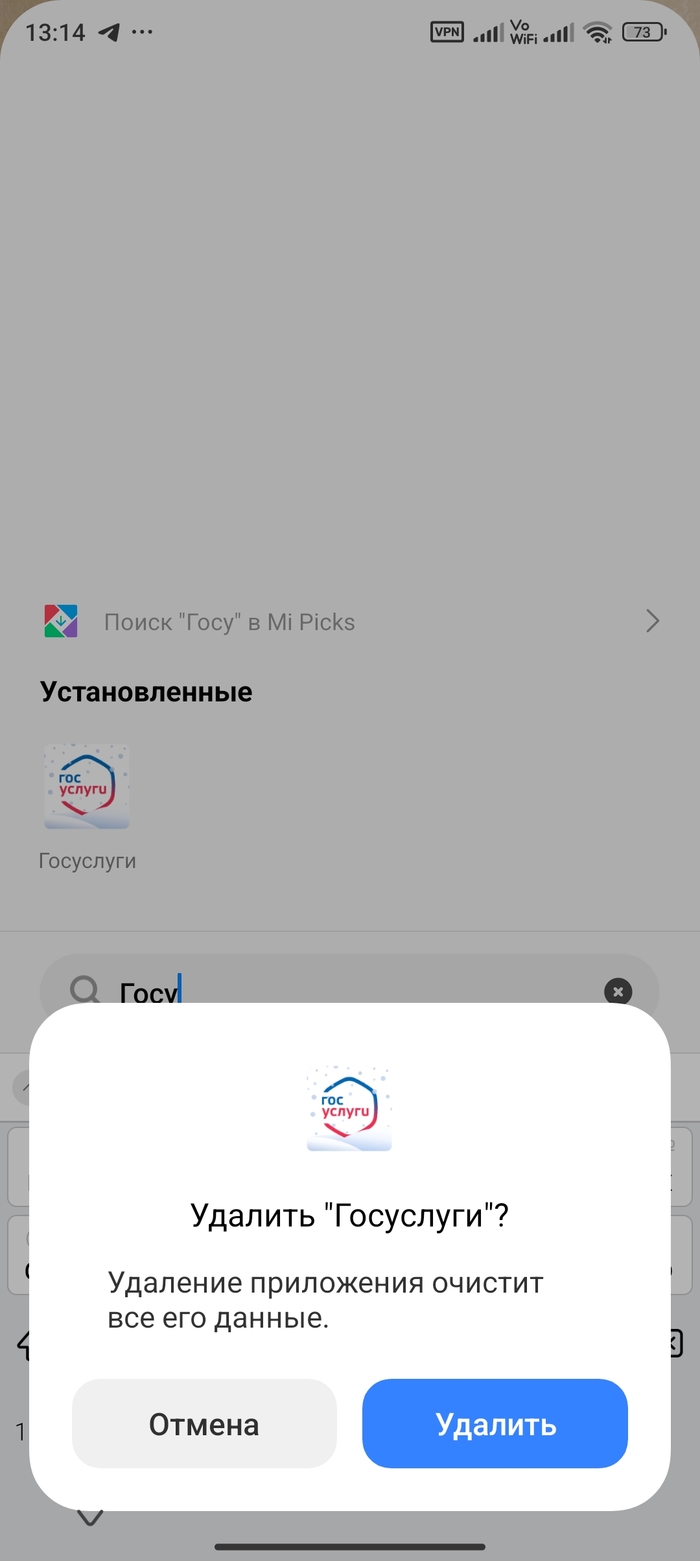The height and width of the screenshot is (1561, 700).
Task: Confirm deletion with the Удалить button
Action: tap(495, 1424)
